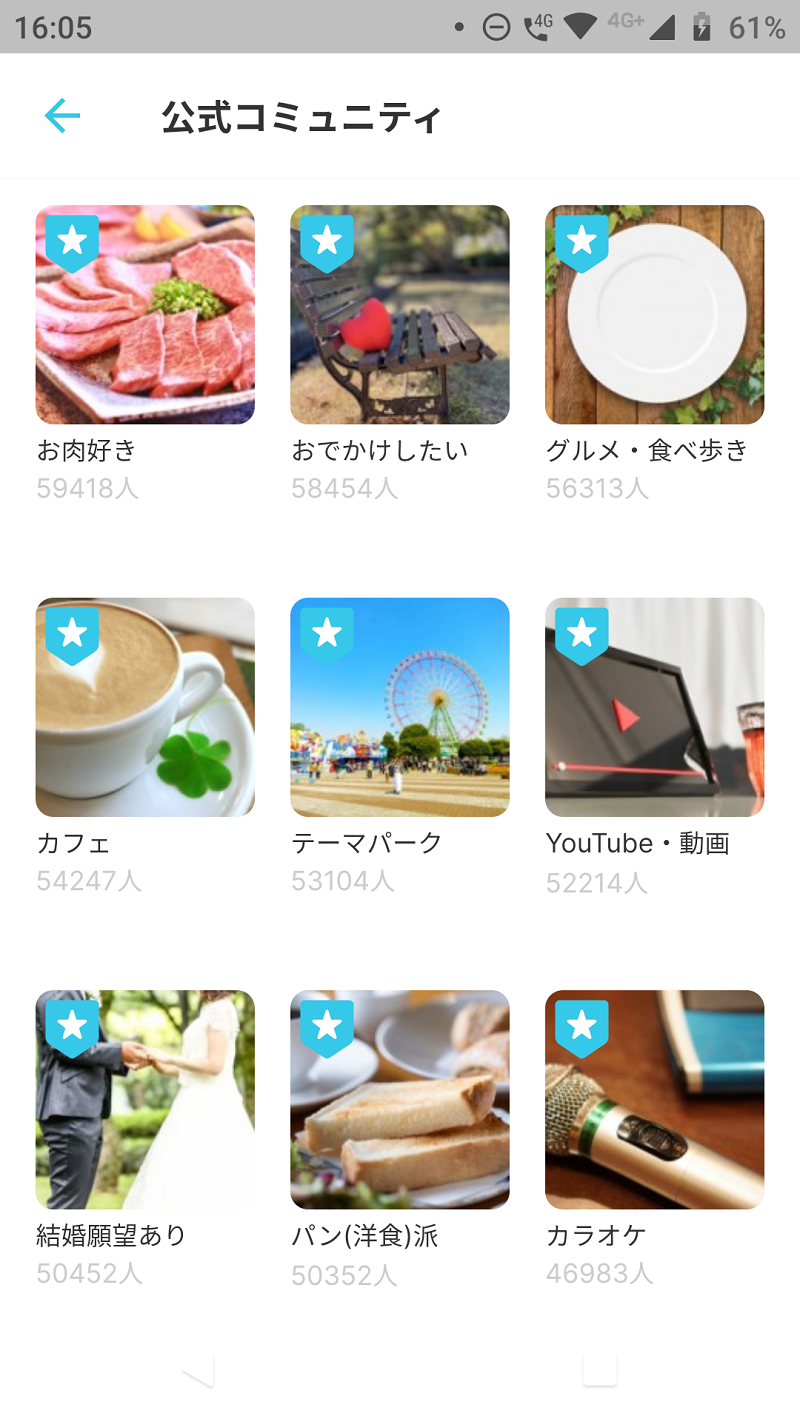Open the テーマパーク community
This screenshot has height=1422, width=800.
coord(400,707)
